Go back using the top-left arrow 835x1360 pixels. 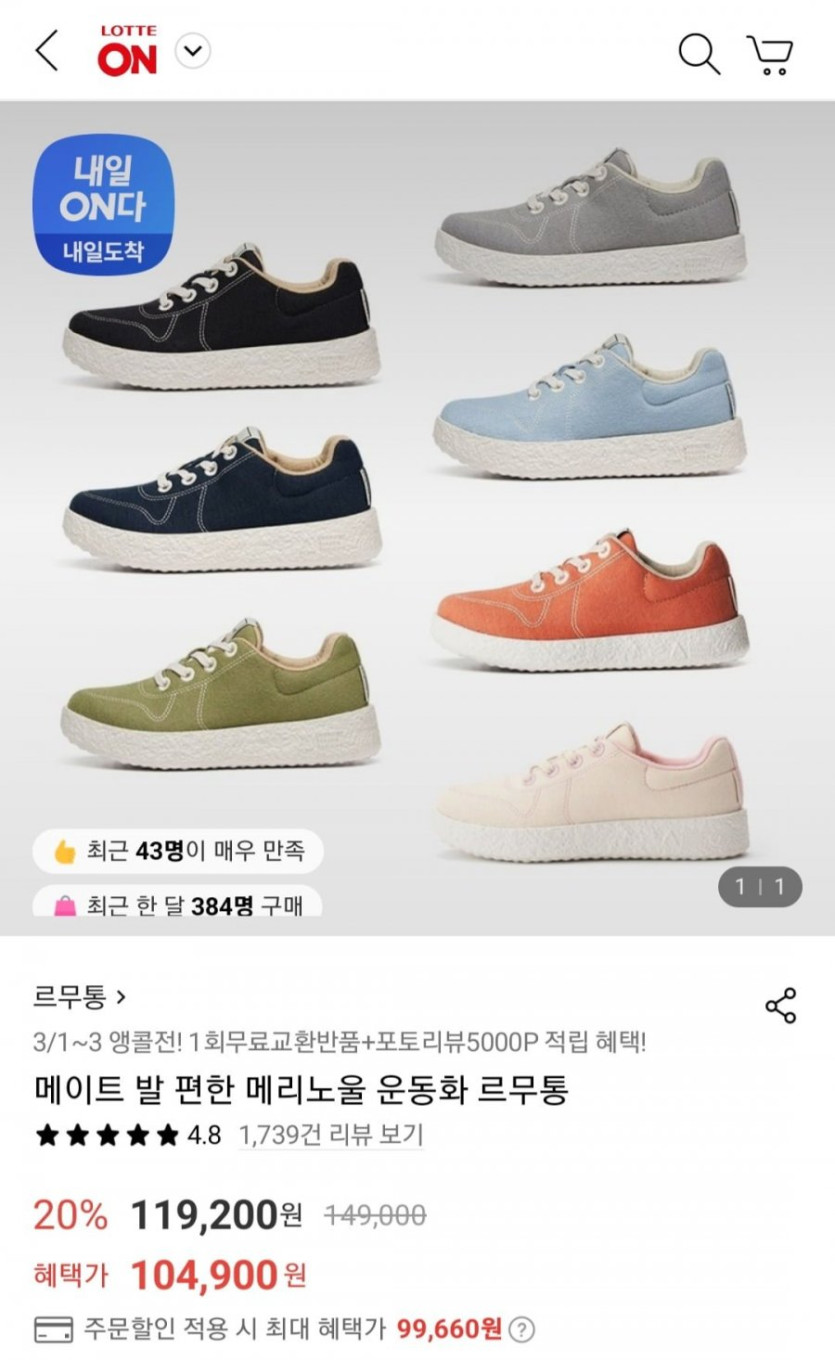click(x=47, y=51)
